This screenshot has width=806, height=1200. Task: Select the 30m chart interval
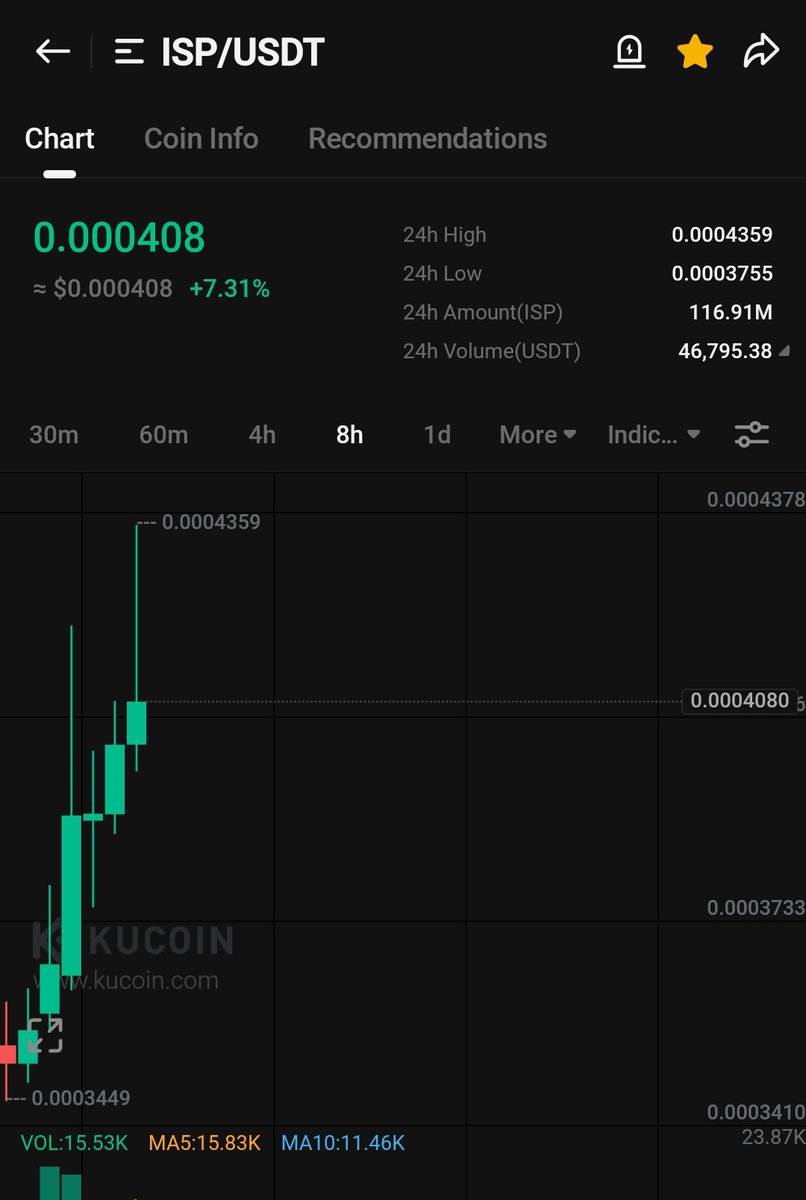(54, 435)
